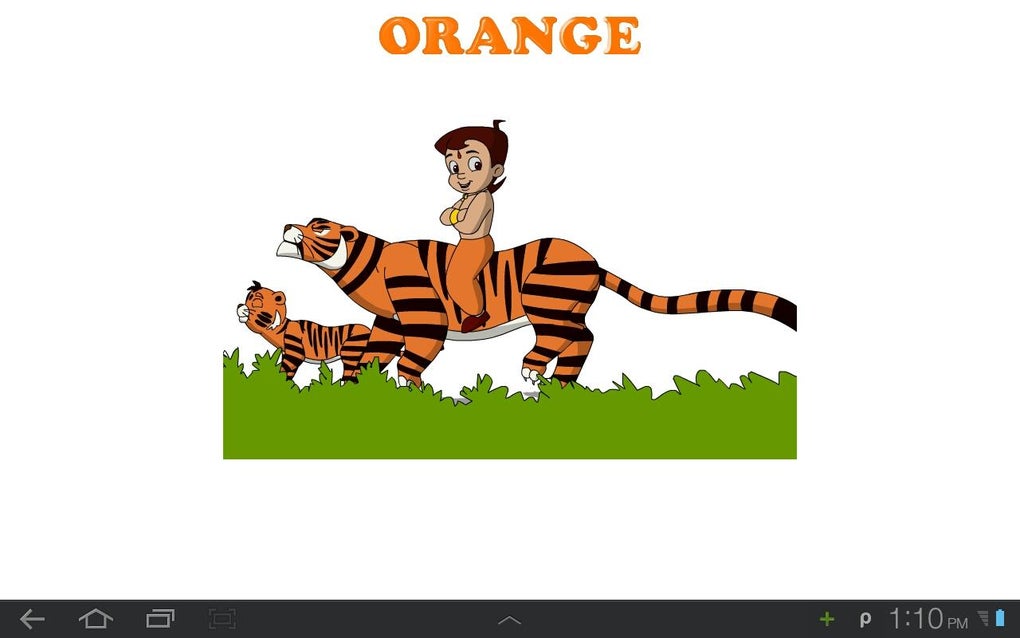Viewport: 1020px width, 638px height.
Task: Open the recent apps list
Action: 160,619
